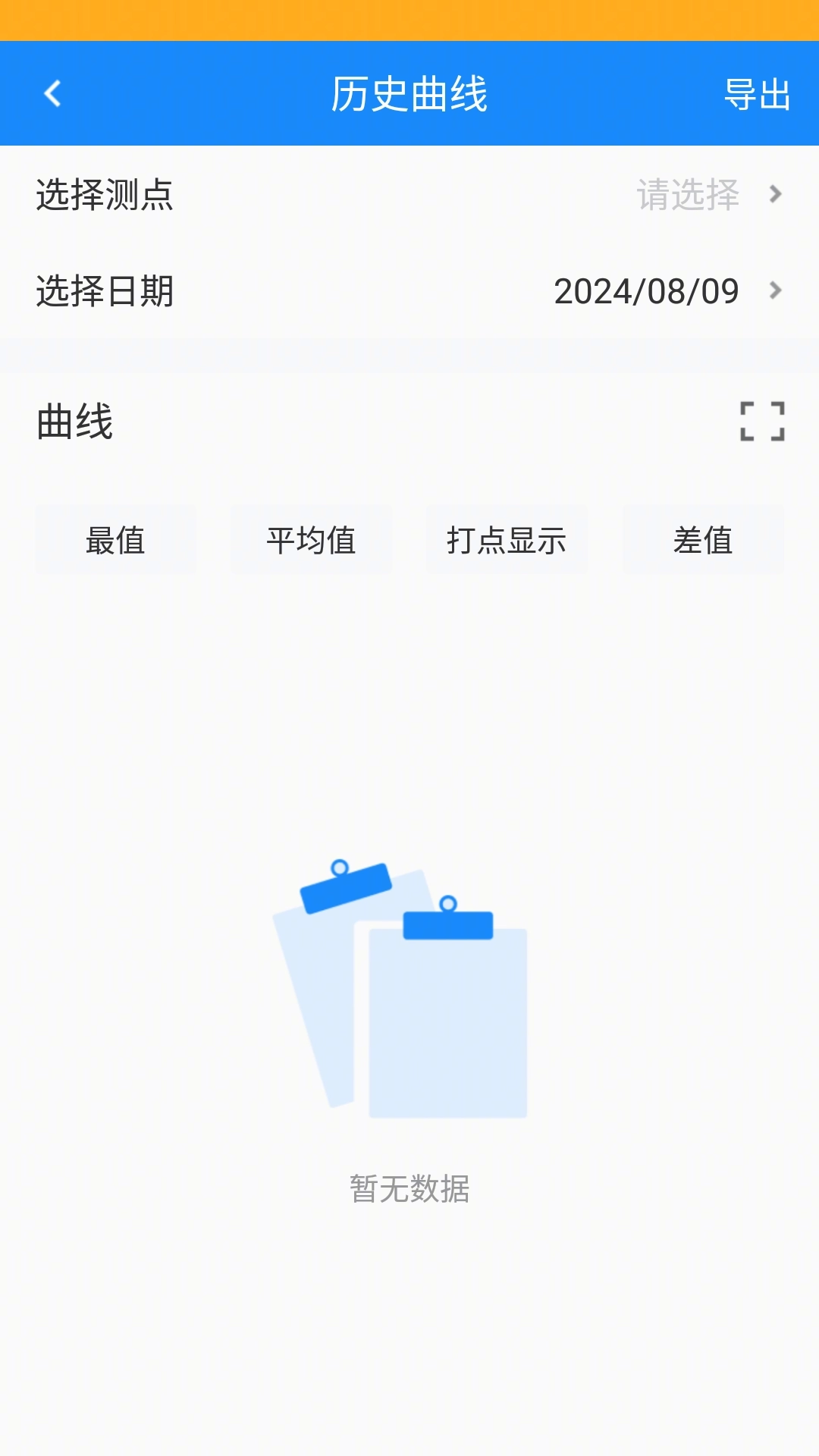Tap 导出 to export history data

pos(758,93)
